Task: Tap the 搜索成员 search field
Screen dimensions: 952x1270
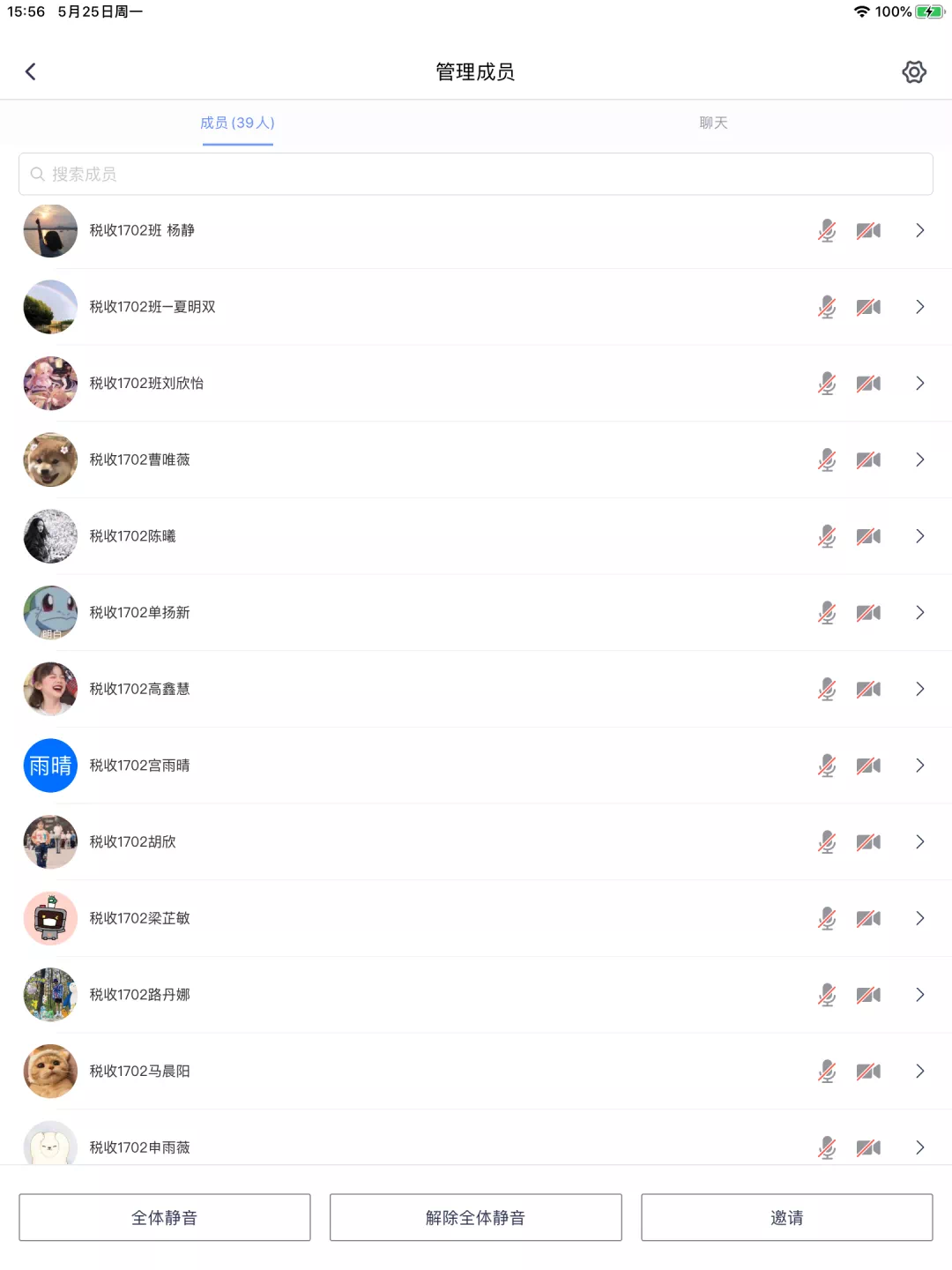Action: click(x=476, y=174)
